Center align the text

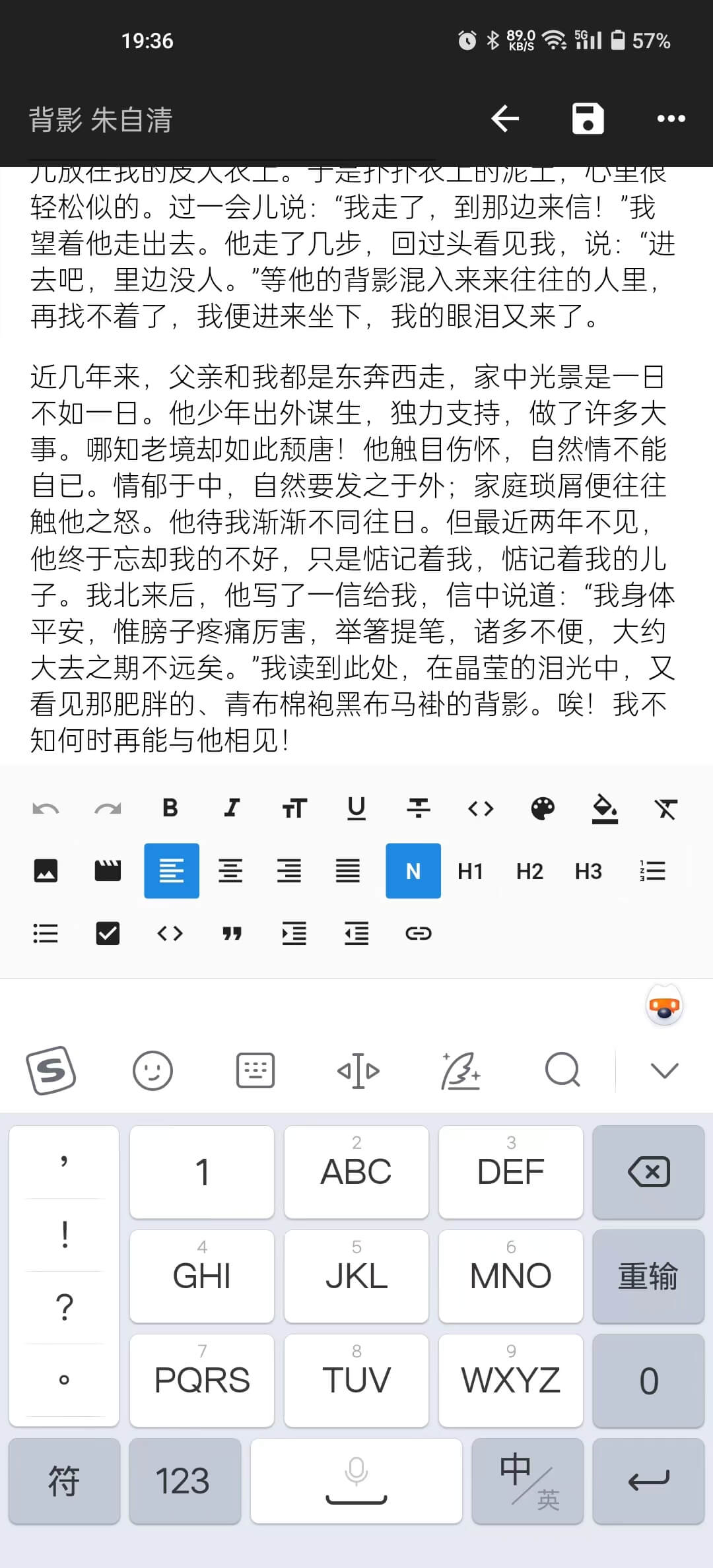pos(230,871)
